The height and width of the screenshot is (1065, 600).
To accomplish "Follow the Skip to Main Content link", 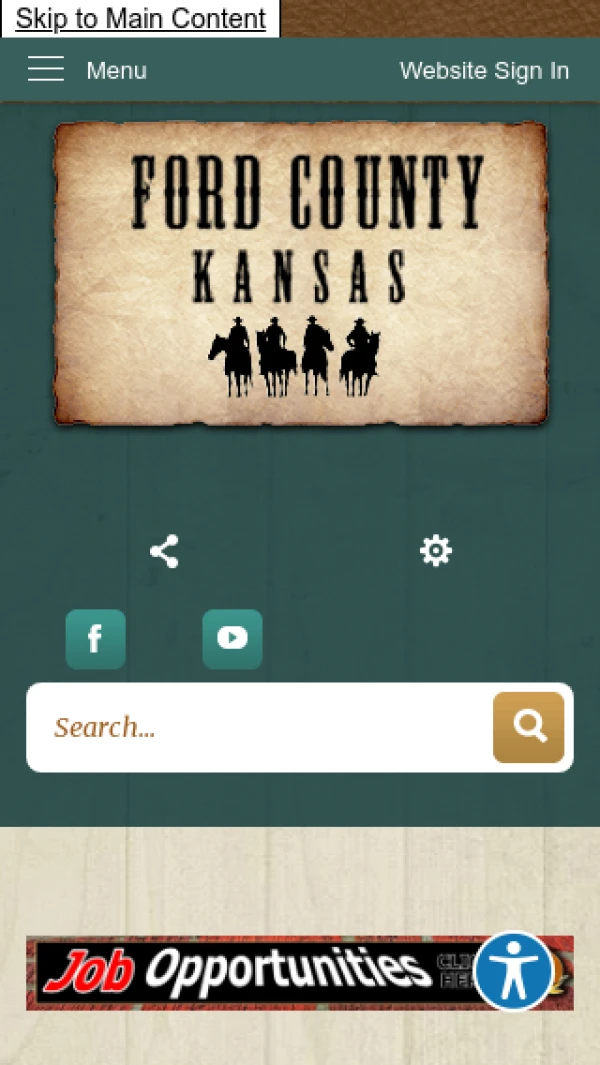I will click(140, 18).
